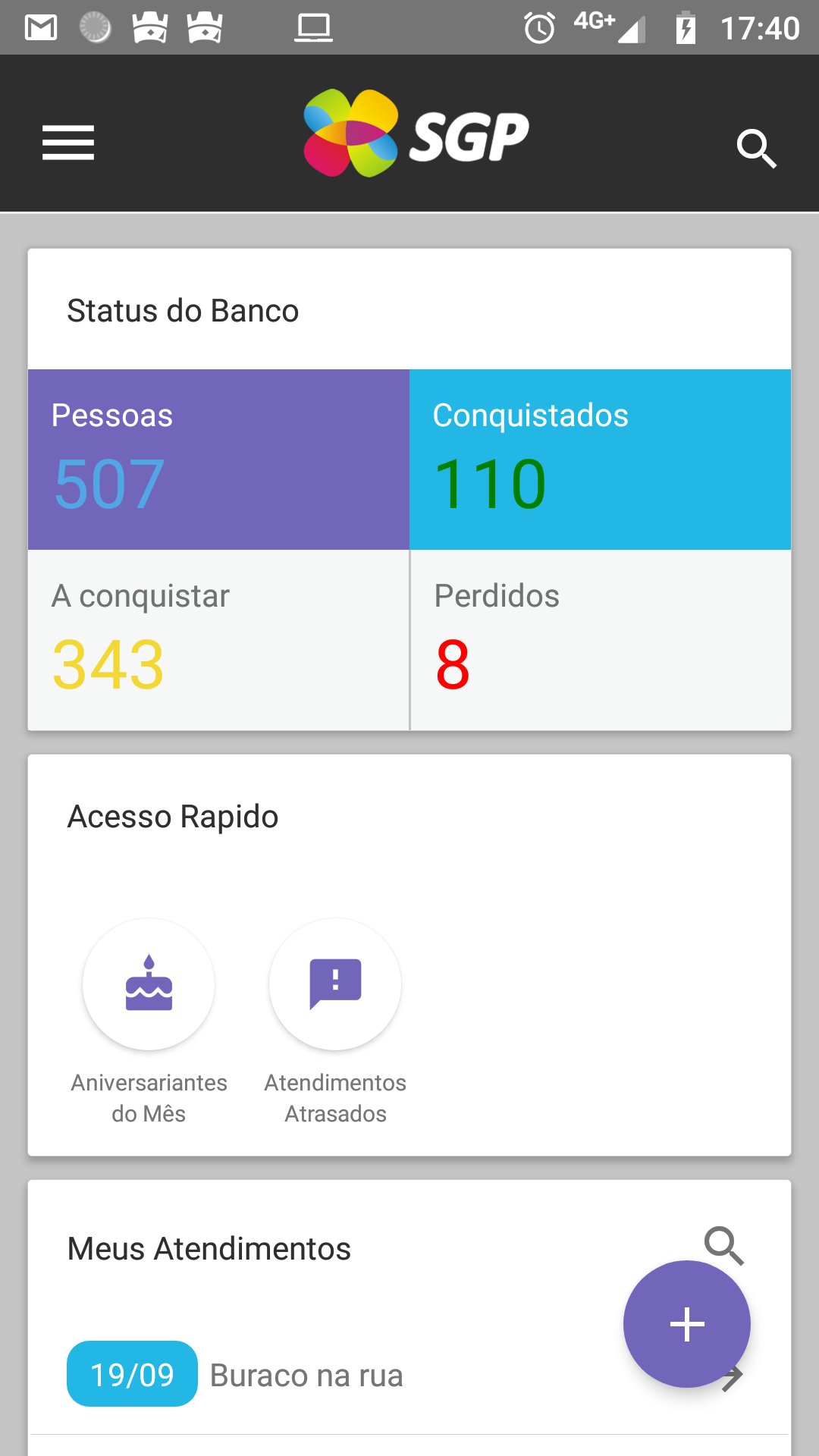Tap the speech bubble icon for overdue attendances
This screenshot has height=1456, width=819.
point(335,984)
